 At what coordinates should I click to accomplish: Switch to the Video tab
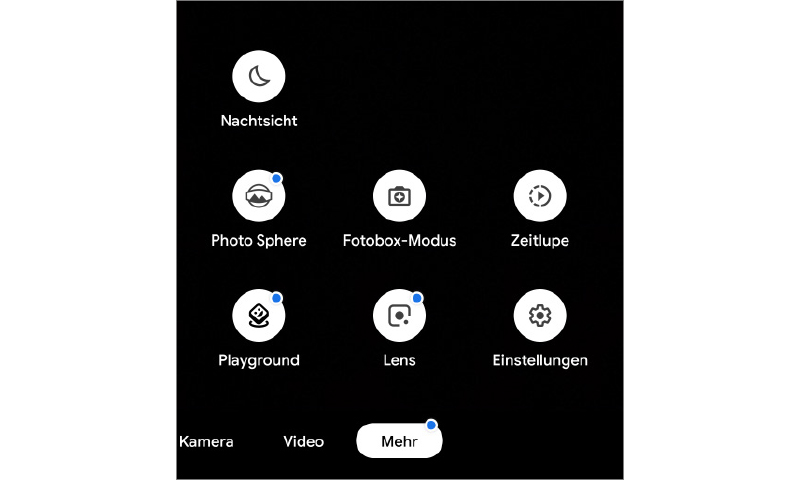[x=303, y=441]
